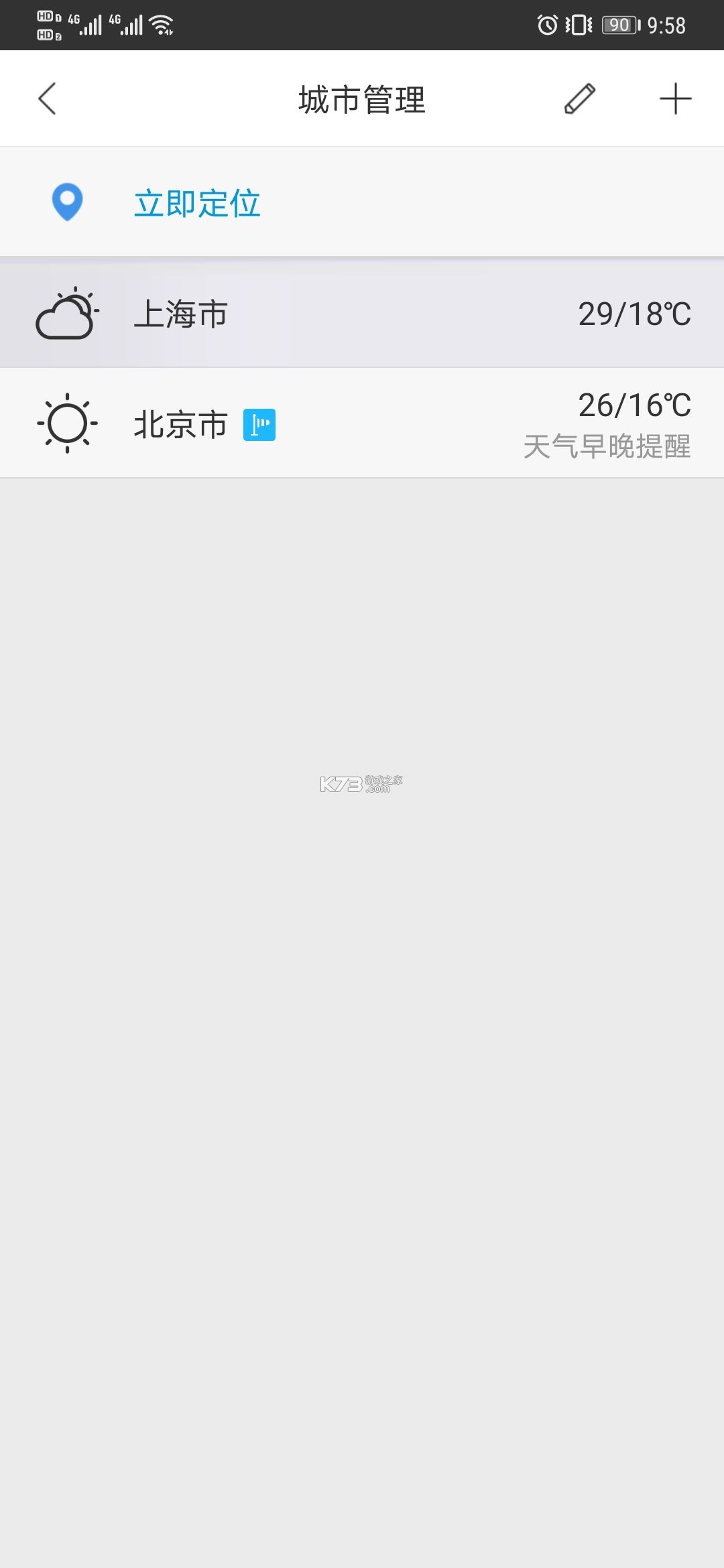This screenshot has height=1568, width=724.
Task: Open the edit pencil icon
Action: click(580, 99)
